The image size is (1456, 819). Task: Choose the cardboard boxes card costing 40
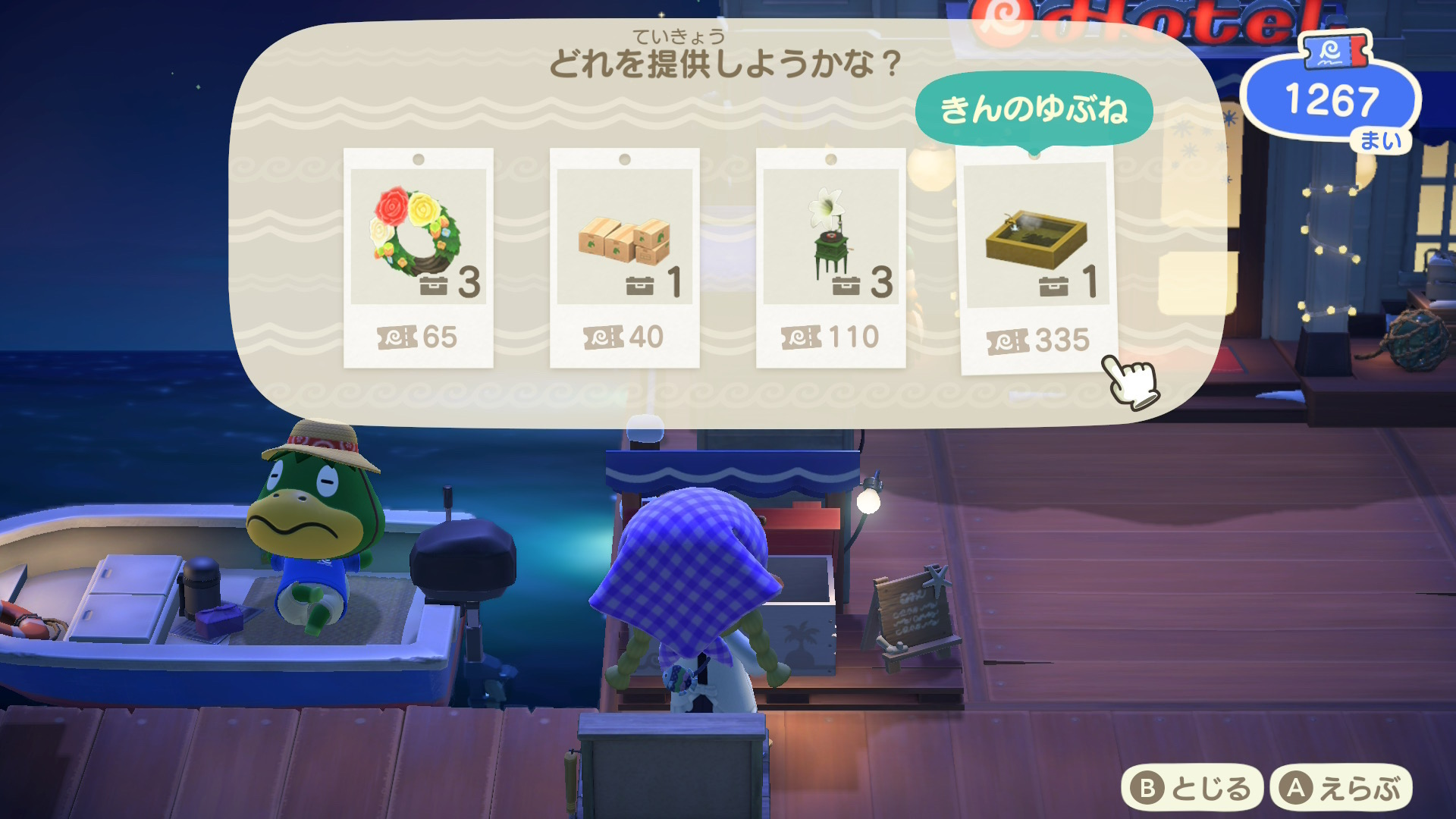624,258
